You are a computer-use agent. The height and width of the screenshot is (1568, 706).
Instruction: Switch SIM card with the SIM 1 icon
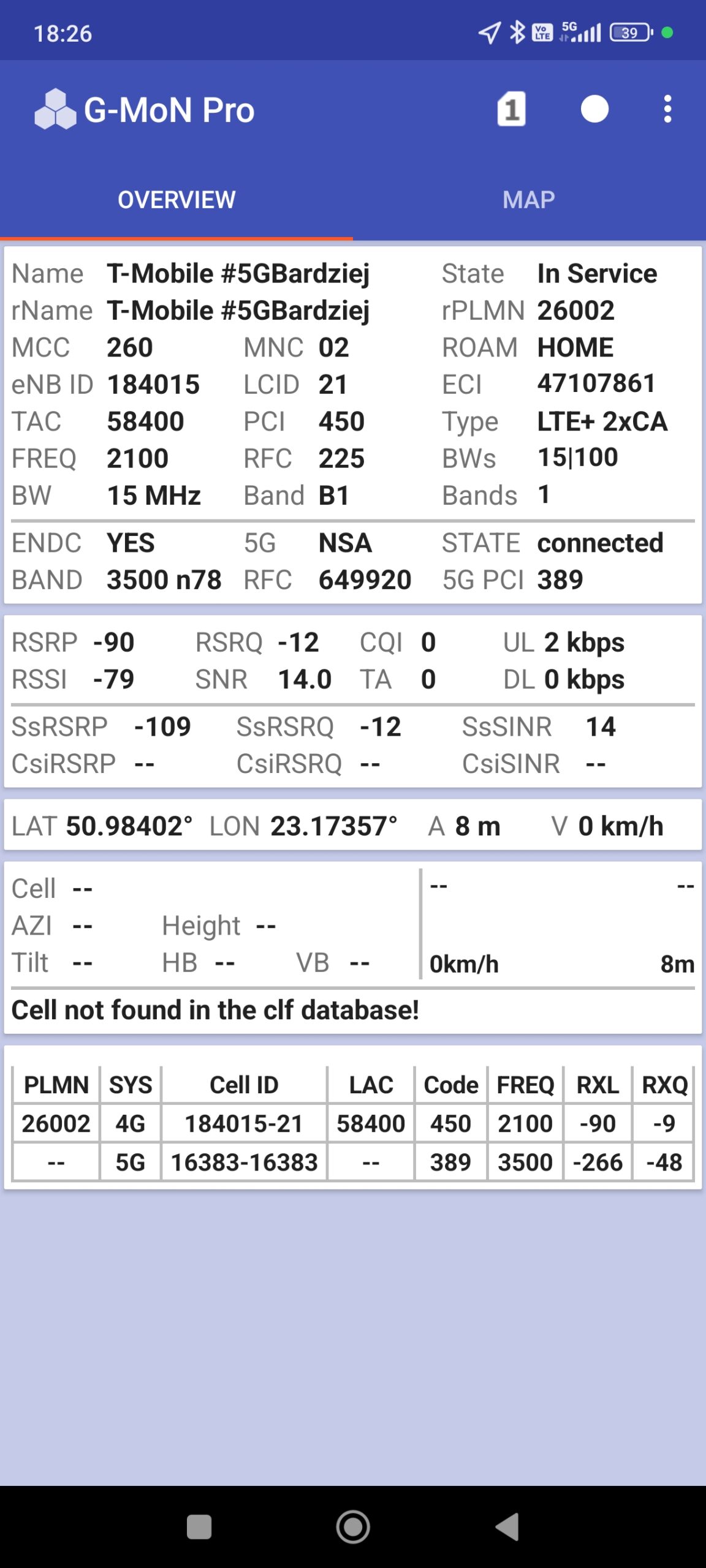click(x=511, y=110)
